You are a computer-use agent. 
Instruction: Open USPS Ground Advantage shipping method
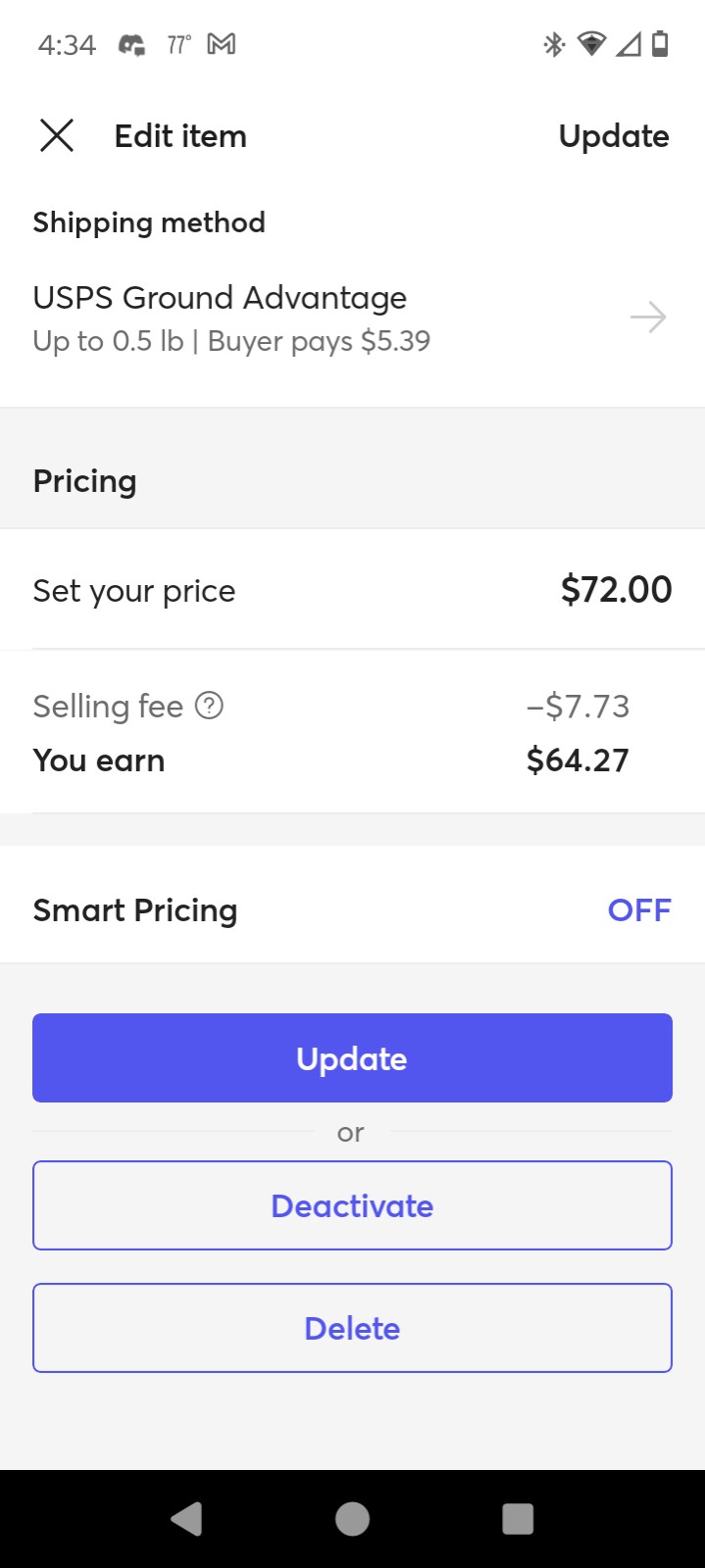click(x=352, y=318)
